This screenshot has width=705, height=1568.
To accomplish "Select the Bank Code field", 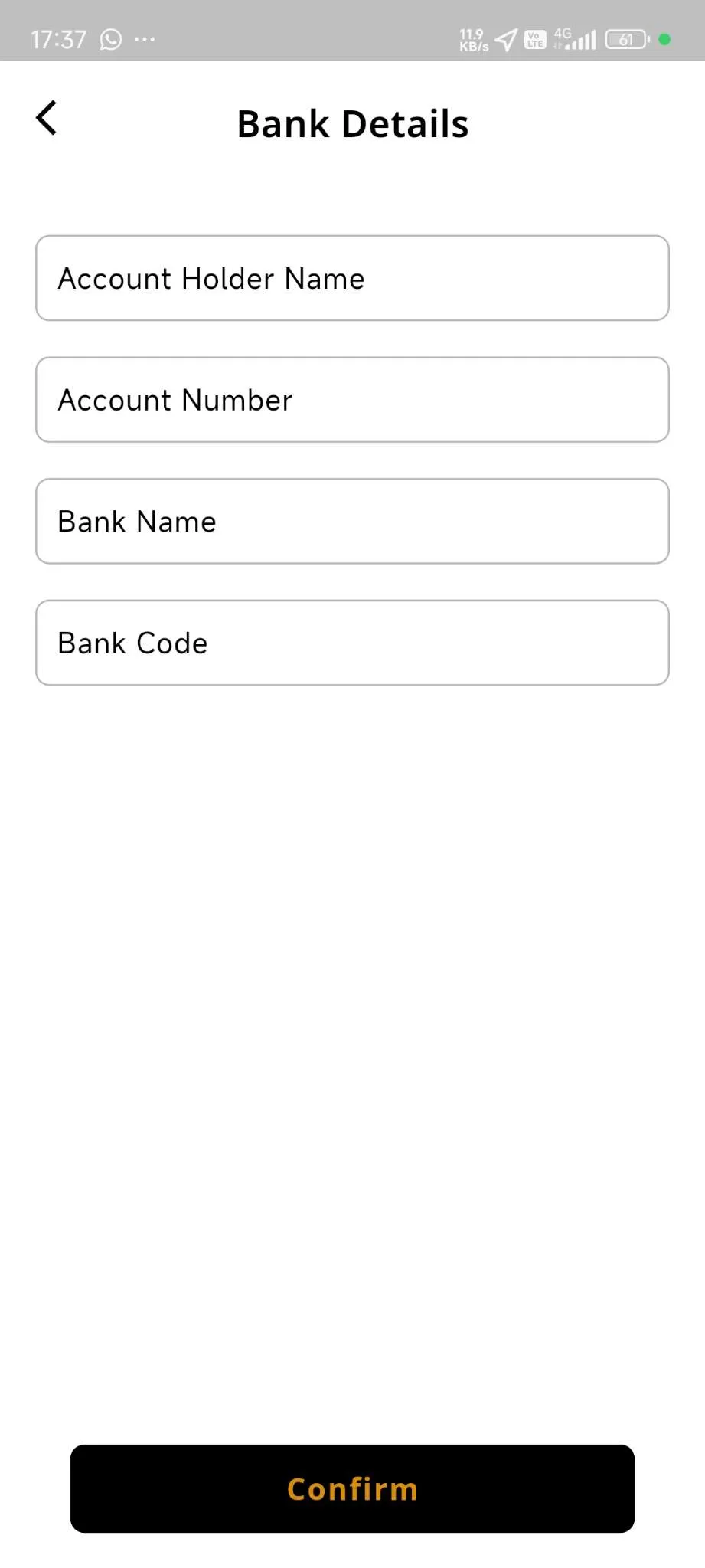I will click(352, 643).
